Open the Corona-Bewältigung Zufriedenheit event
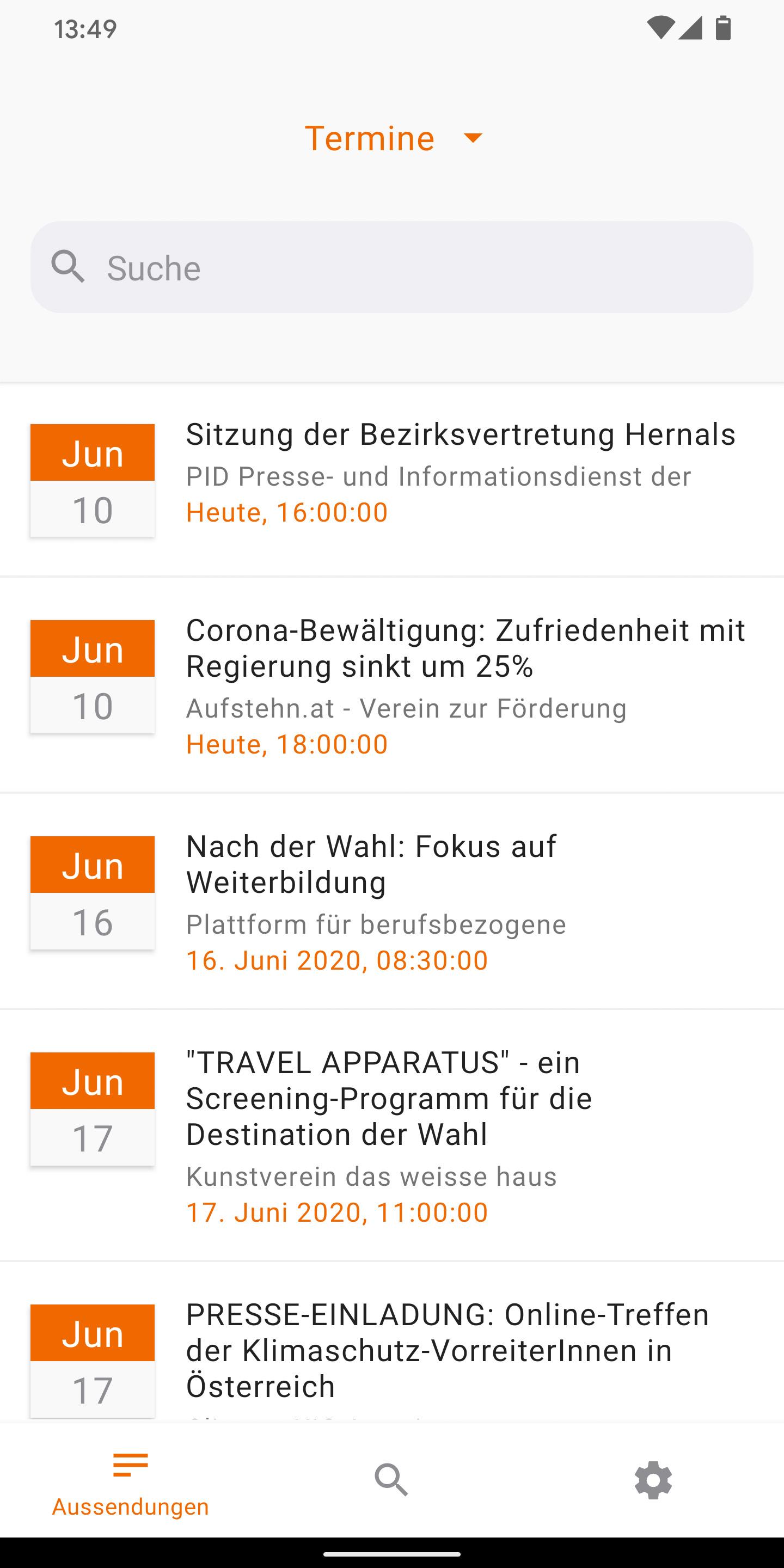784x1568 pixels. click(392, 685)
